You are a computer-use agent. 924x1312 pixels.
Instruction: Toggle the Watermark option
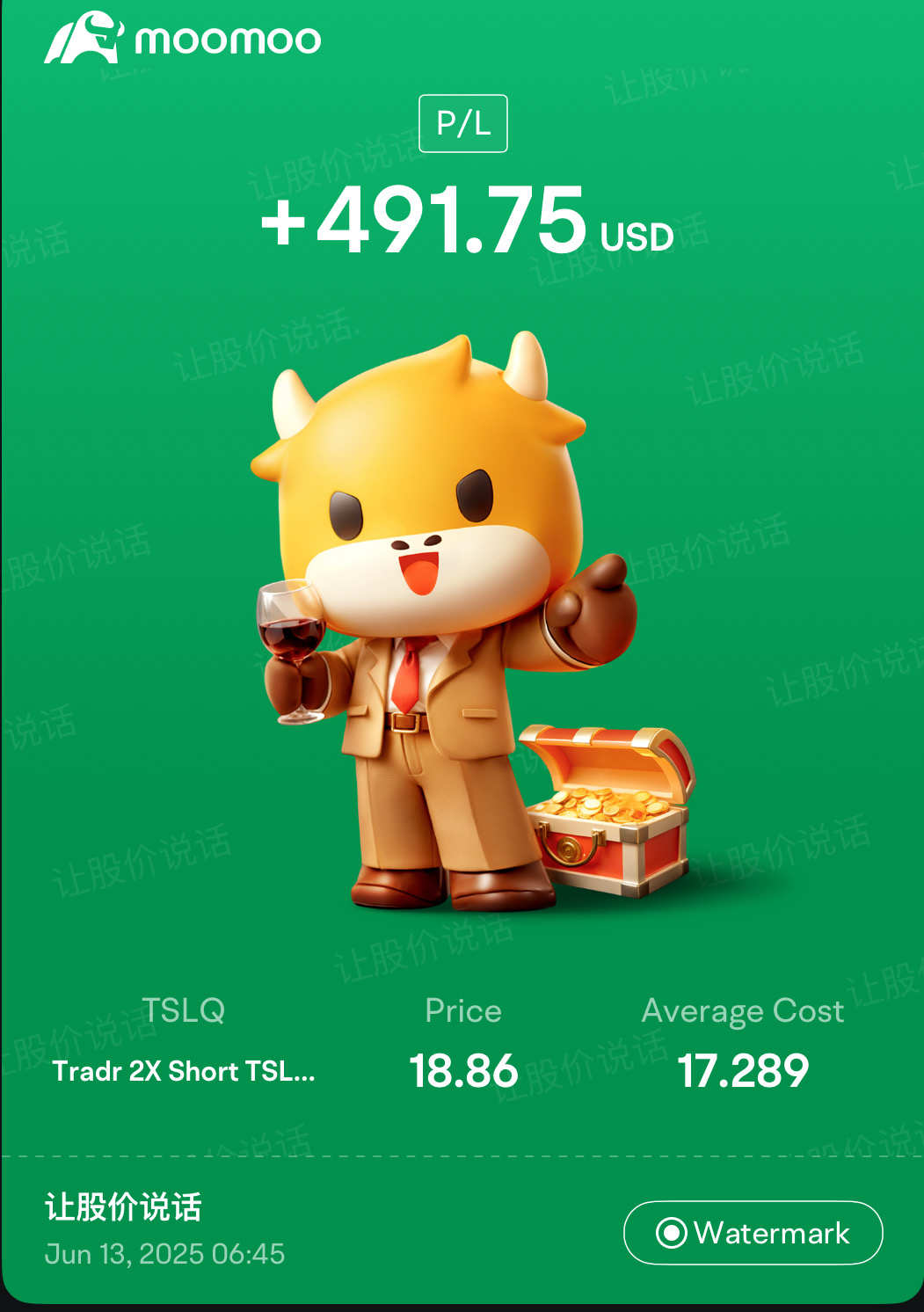click(753, 1233)
